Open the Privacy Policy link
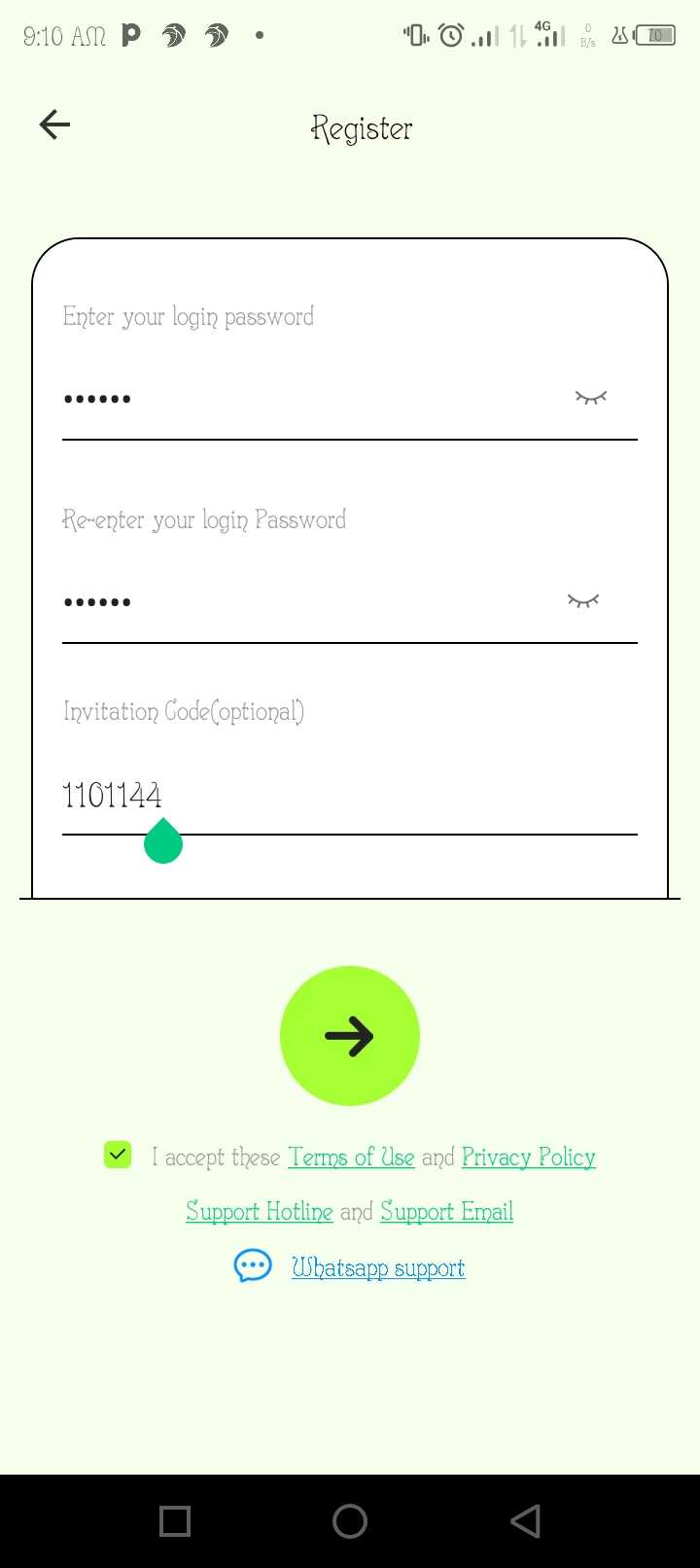The height and width of the screenshot is (1568, 700). (x=528, y=1157)
